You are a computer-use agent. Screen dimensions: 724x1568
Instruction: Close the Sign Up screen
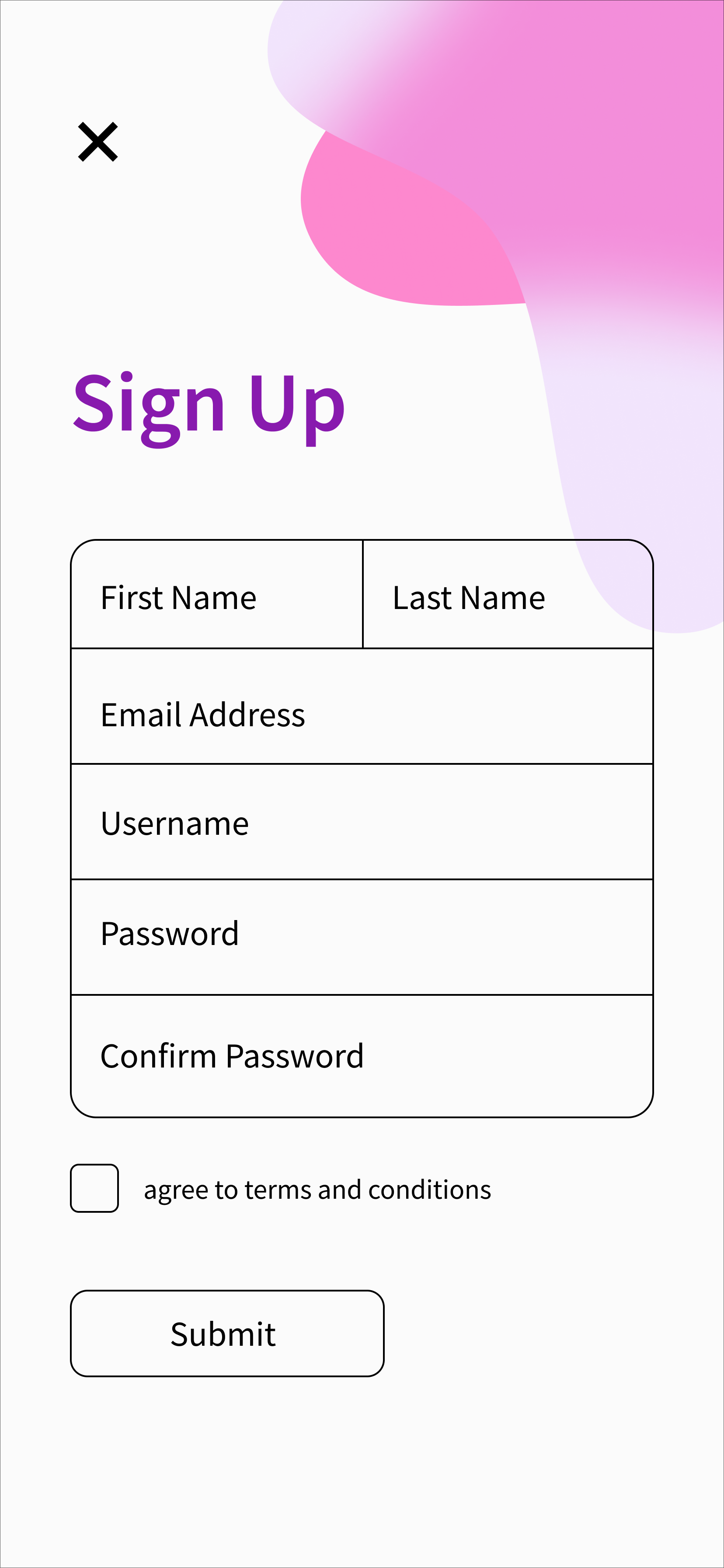click(x=98, y=142)
